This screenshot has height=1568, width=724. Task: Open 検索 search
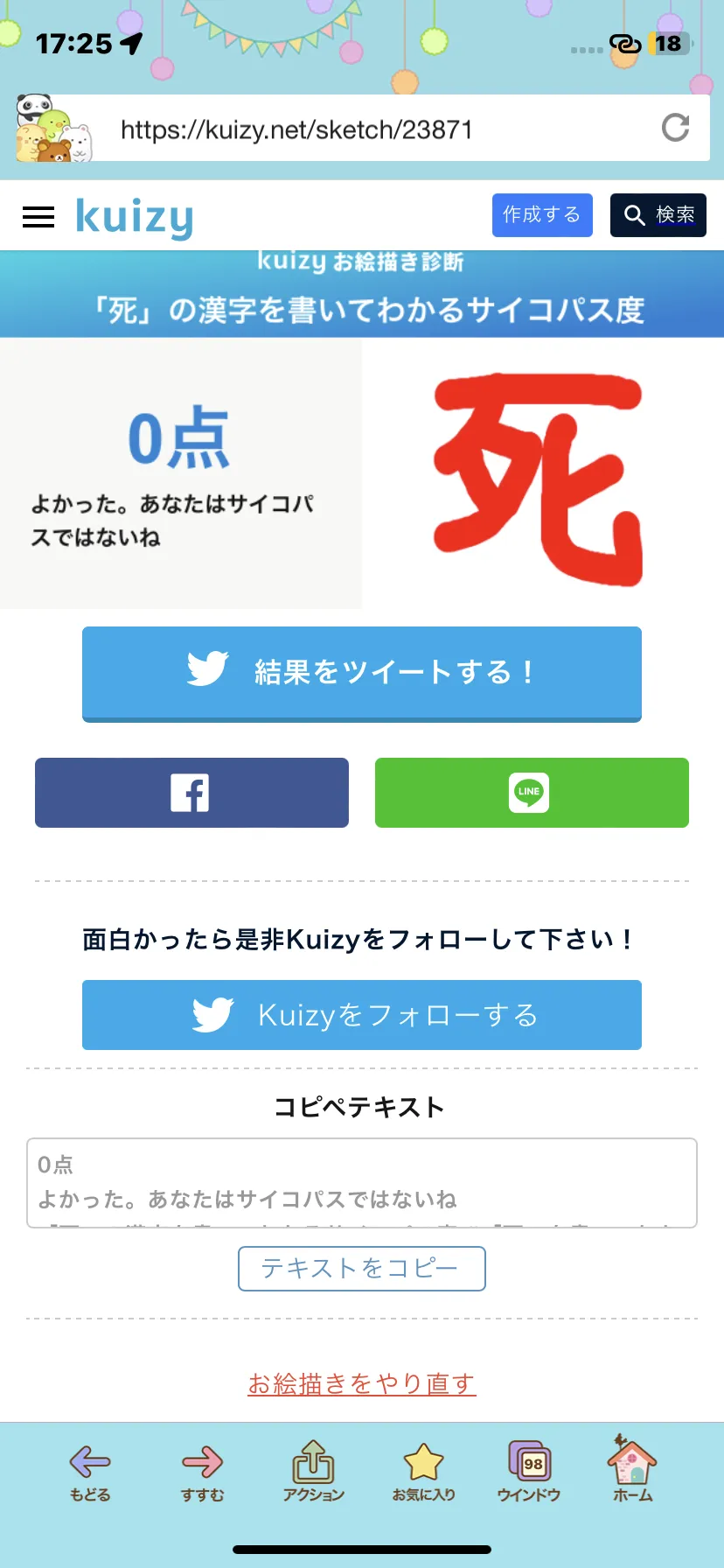[658, 215]
